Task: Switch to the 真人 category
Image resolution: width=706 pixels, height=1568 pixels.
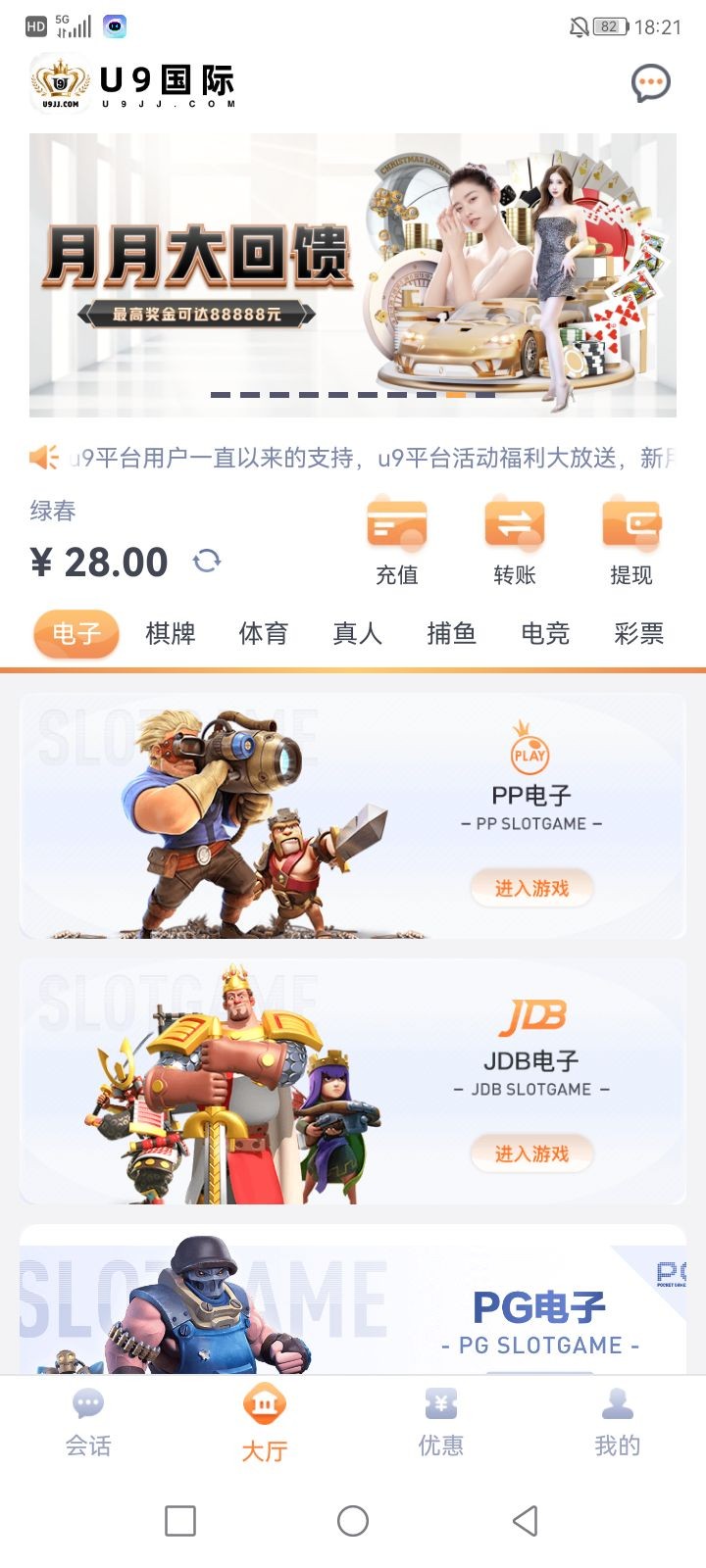Action: [357, 633]
